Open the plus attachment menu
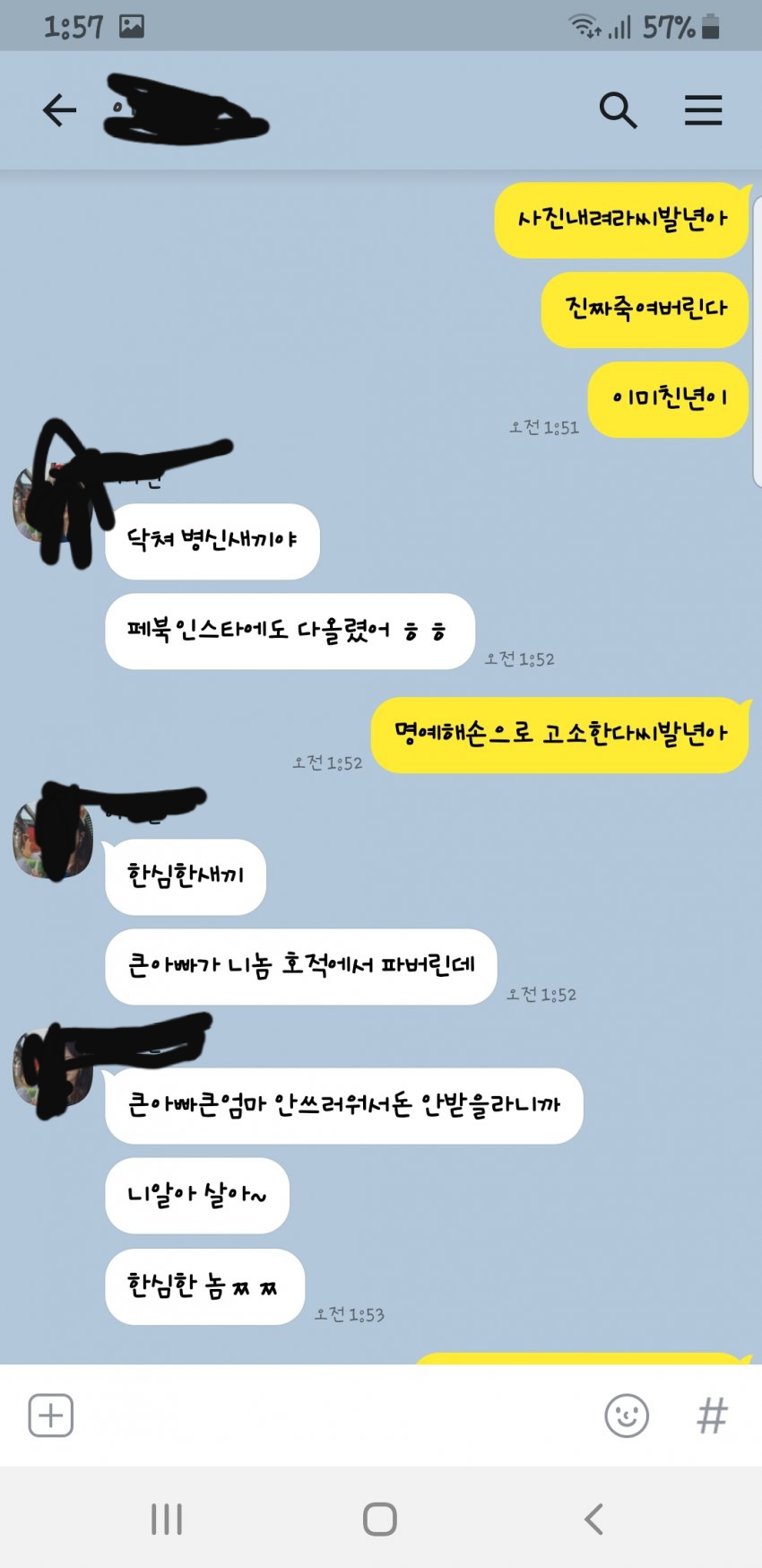This screenshot has height=1568, width=762. (51, 1416)
